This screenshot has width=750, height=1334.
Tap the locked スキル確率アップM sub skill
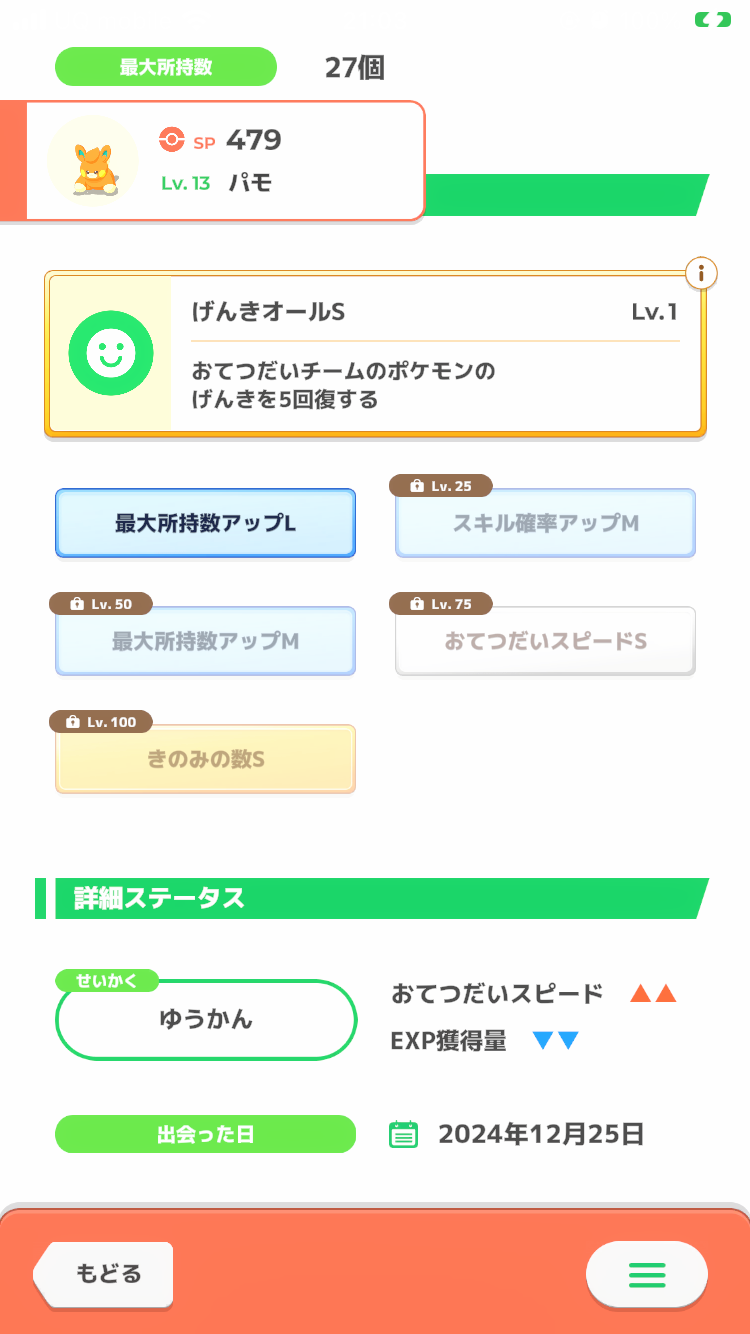click(545, 523)
